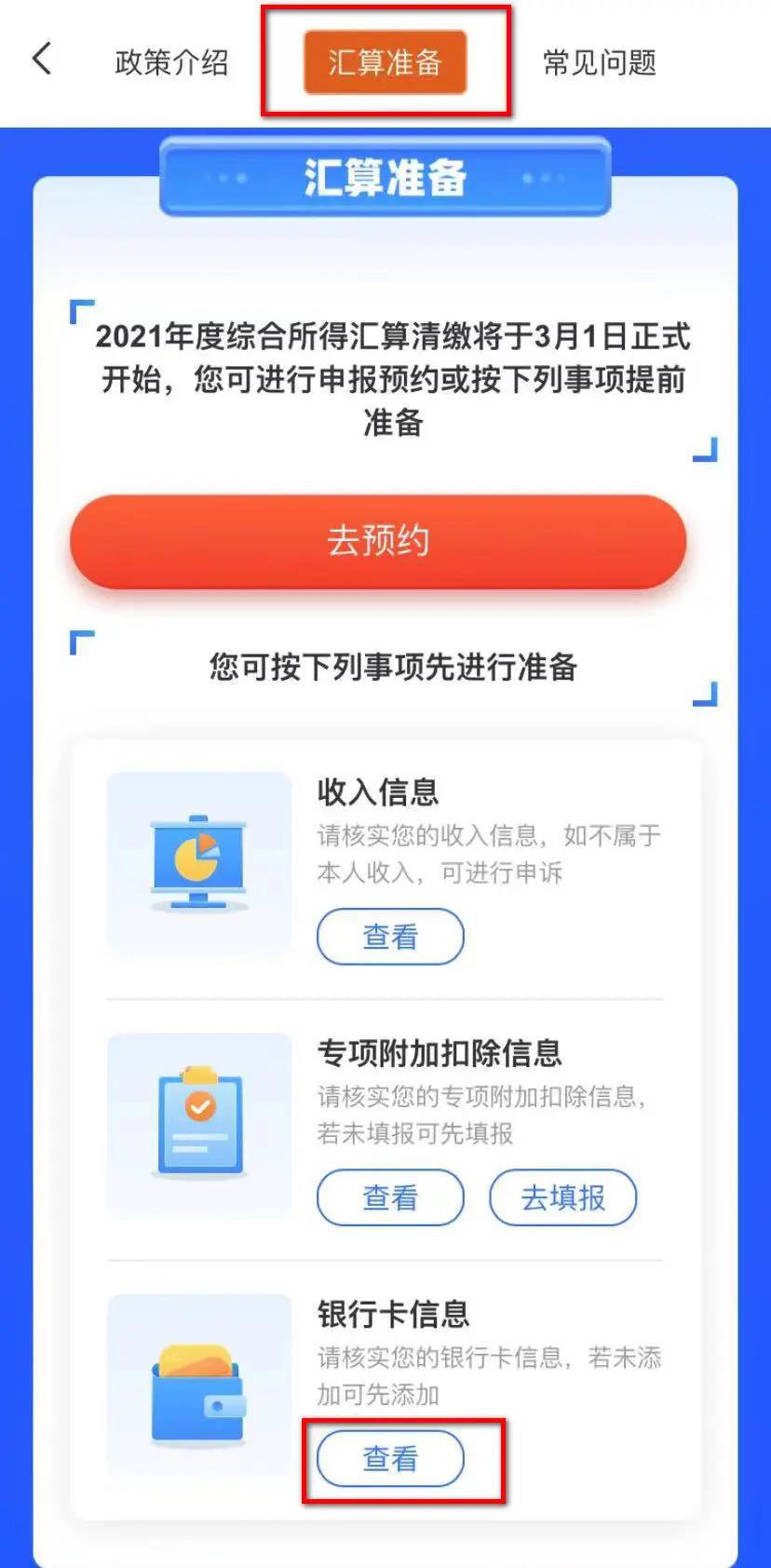This screenshot has width=771, height=1568.
Task: Go back using the top-left arrow
Action: (x=42, y=60)
